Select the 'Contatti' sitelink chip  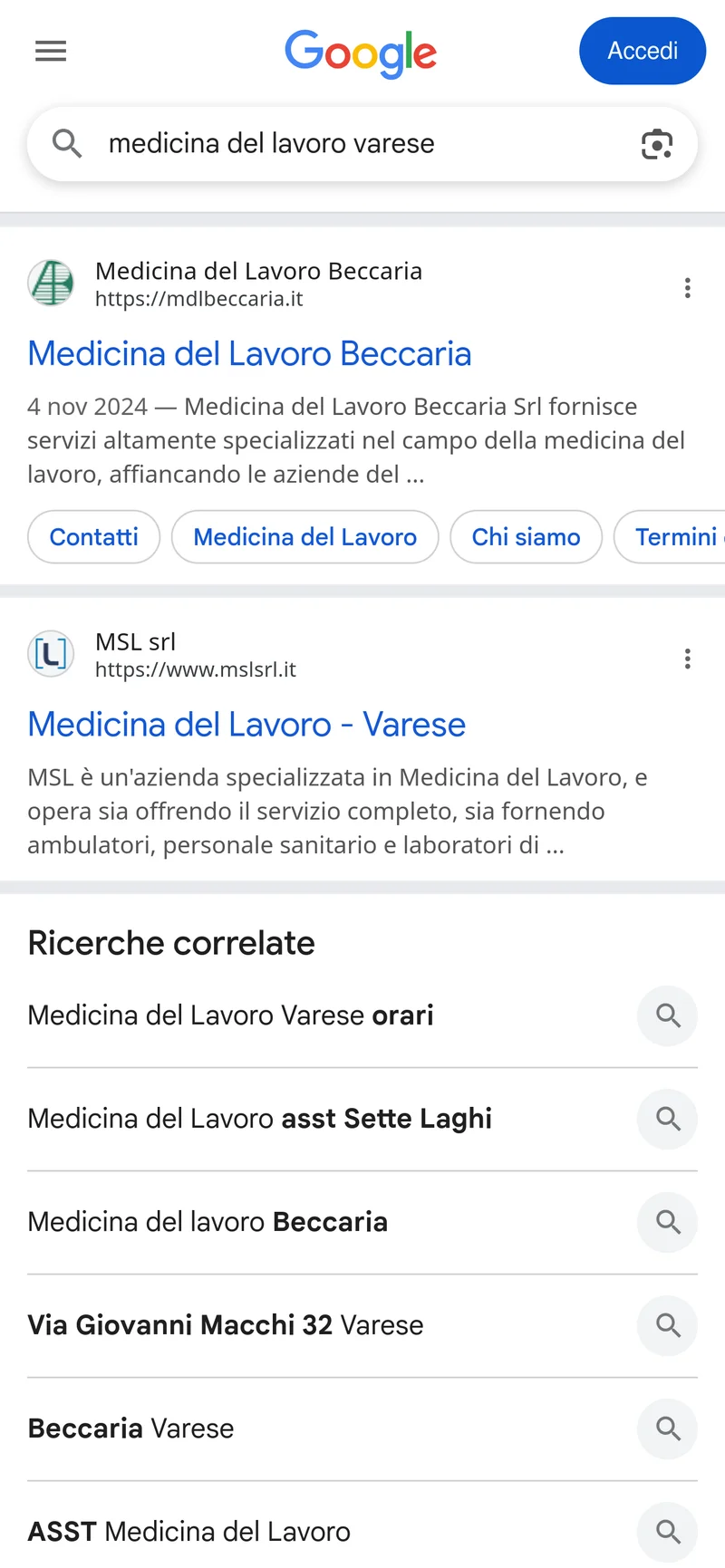tap(93, 537)
